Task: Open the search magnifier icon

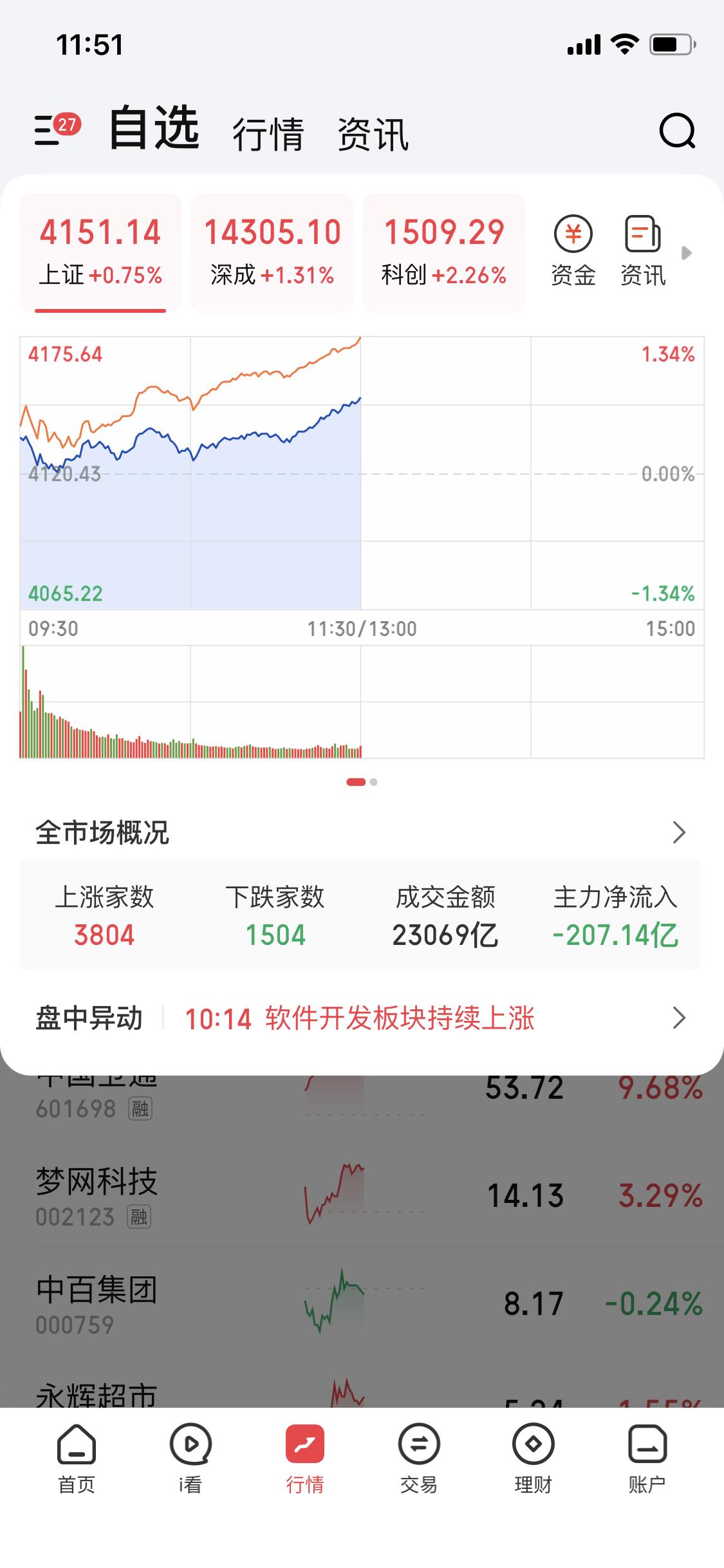Action: (x=677, y=131)
